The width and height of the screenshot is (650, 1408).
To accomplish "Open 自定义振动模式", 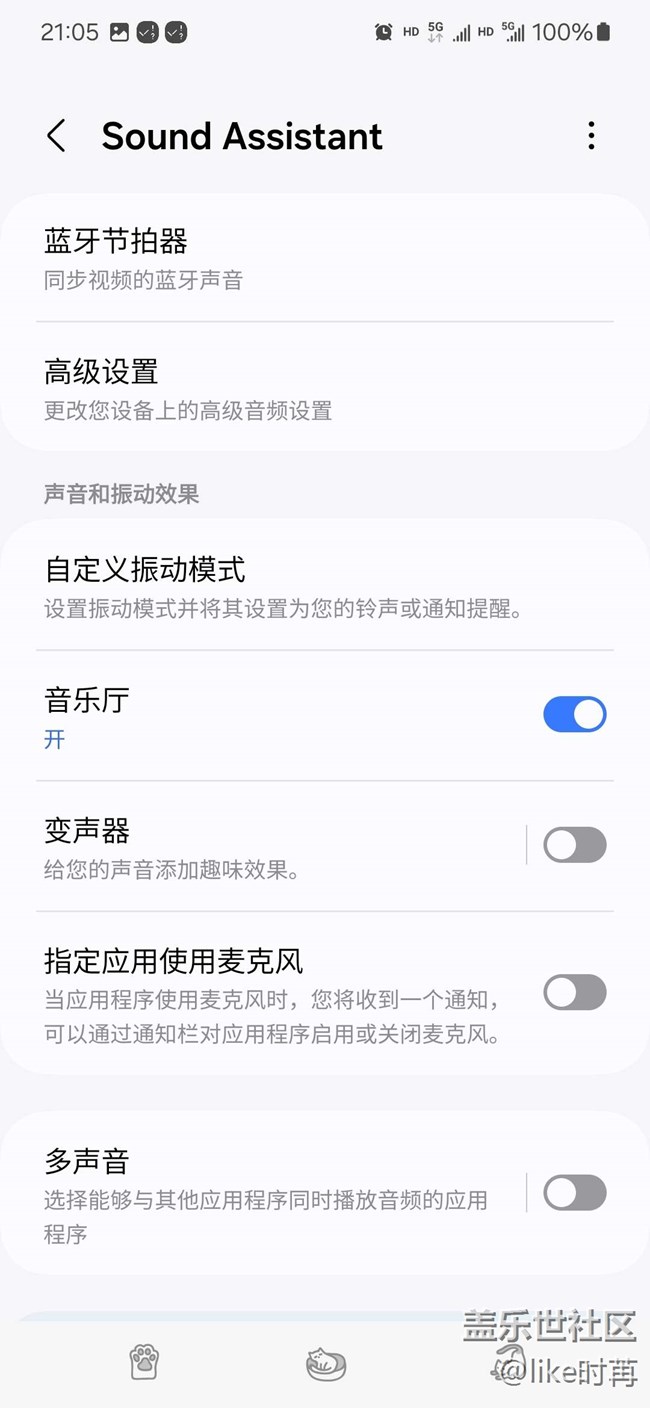I will (325, 585).
